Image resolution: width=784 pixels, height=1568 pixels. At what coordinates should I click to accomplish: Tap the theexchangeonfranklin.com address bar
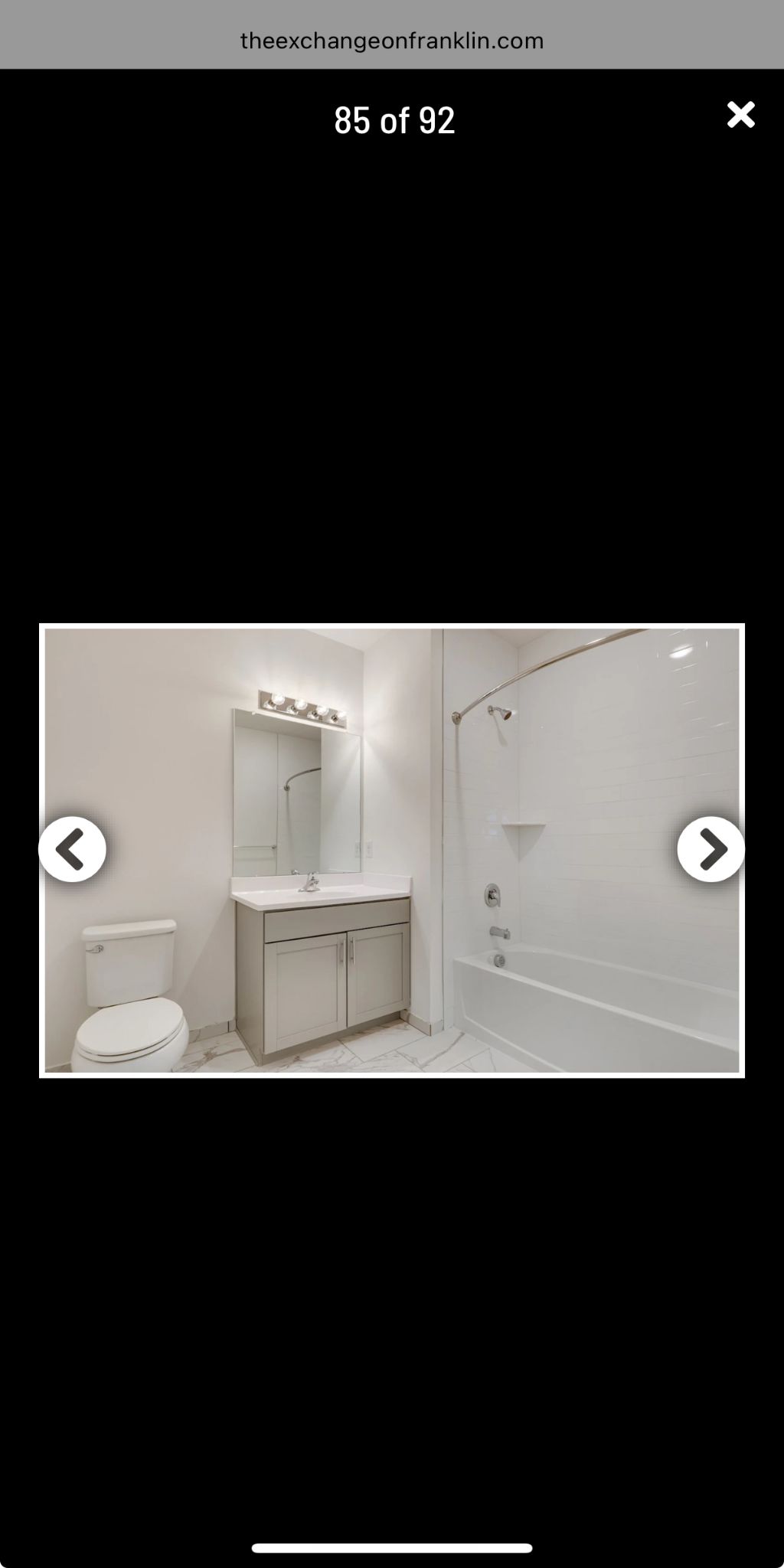(392, 41)
